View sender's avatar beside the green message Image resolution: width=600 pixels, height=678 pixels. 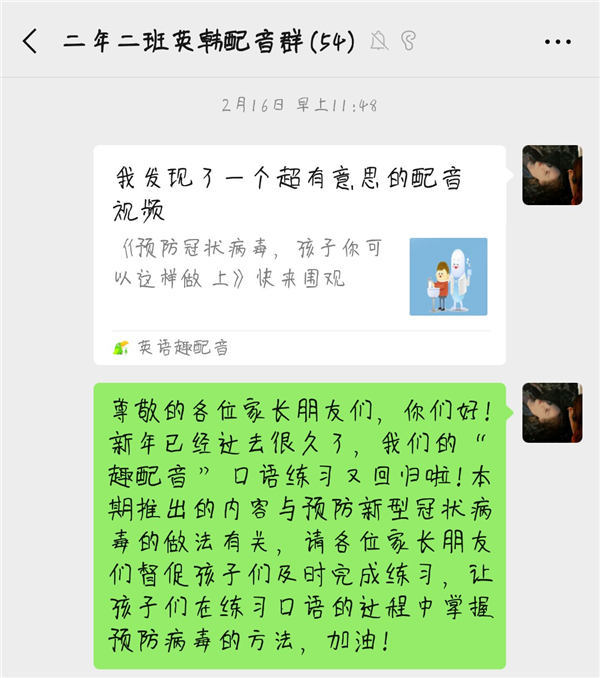(552, 412)
